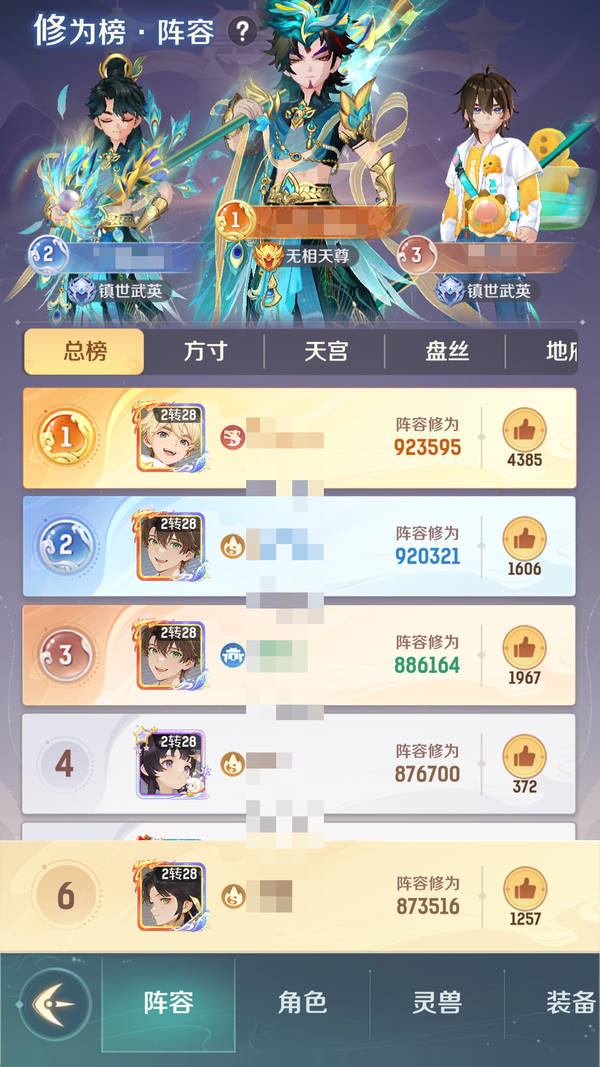This screenshot has height=1067, width=600.
Task: Like the player with 886164 阵容修为
Action: [x=524, y=647]
